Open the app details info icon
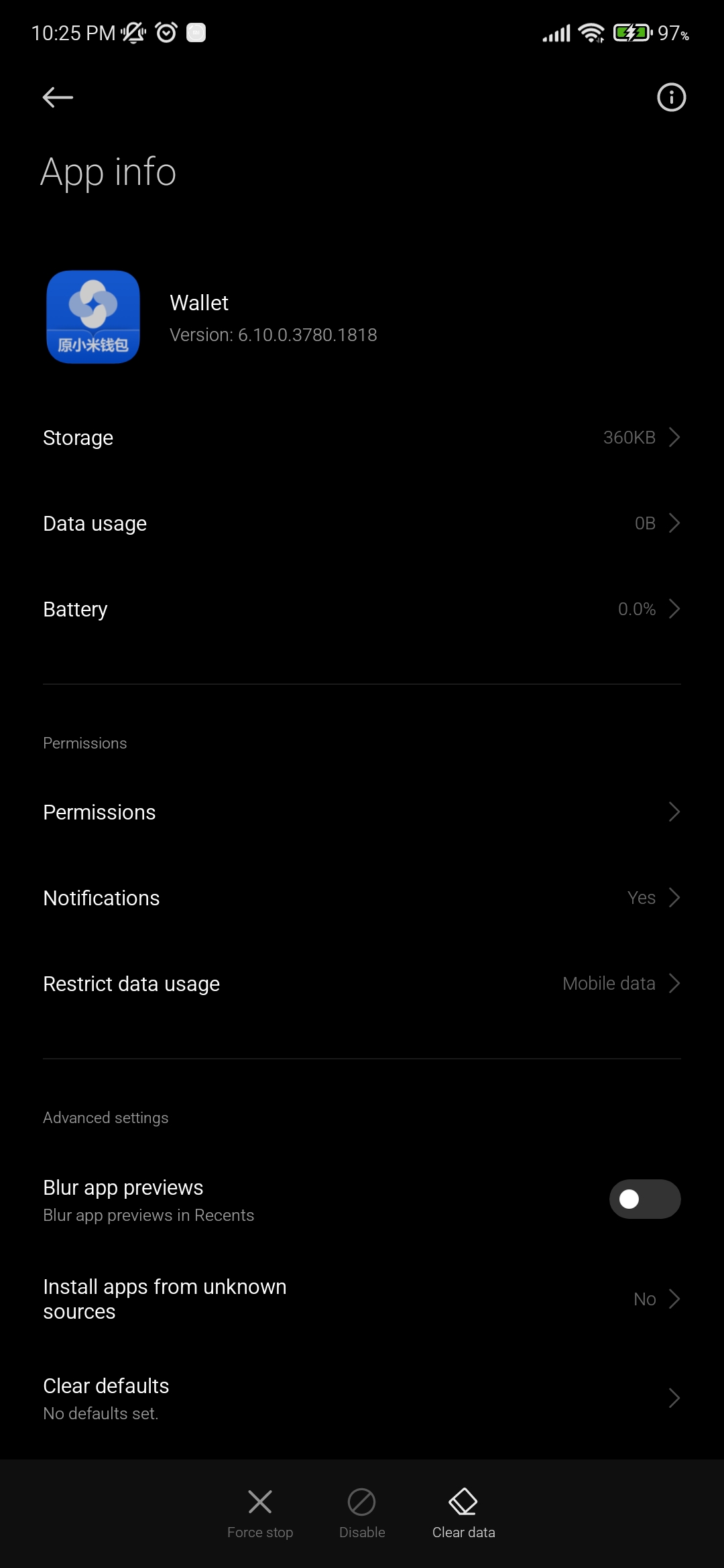Screen dimensions: 724x1568 point(671,98)
